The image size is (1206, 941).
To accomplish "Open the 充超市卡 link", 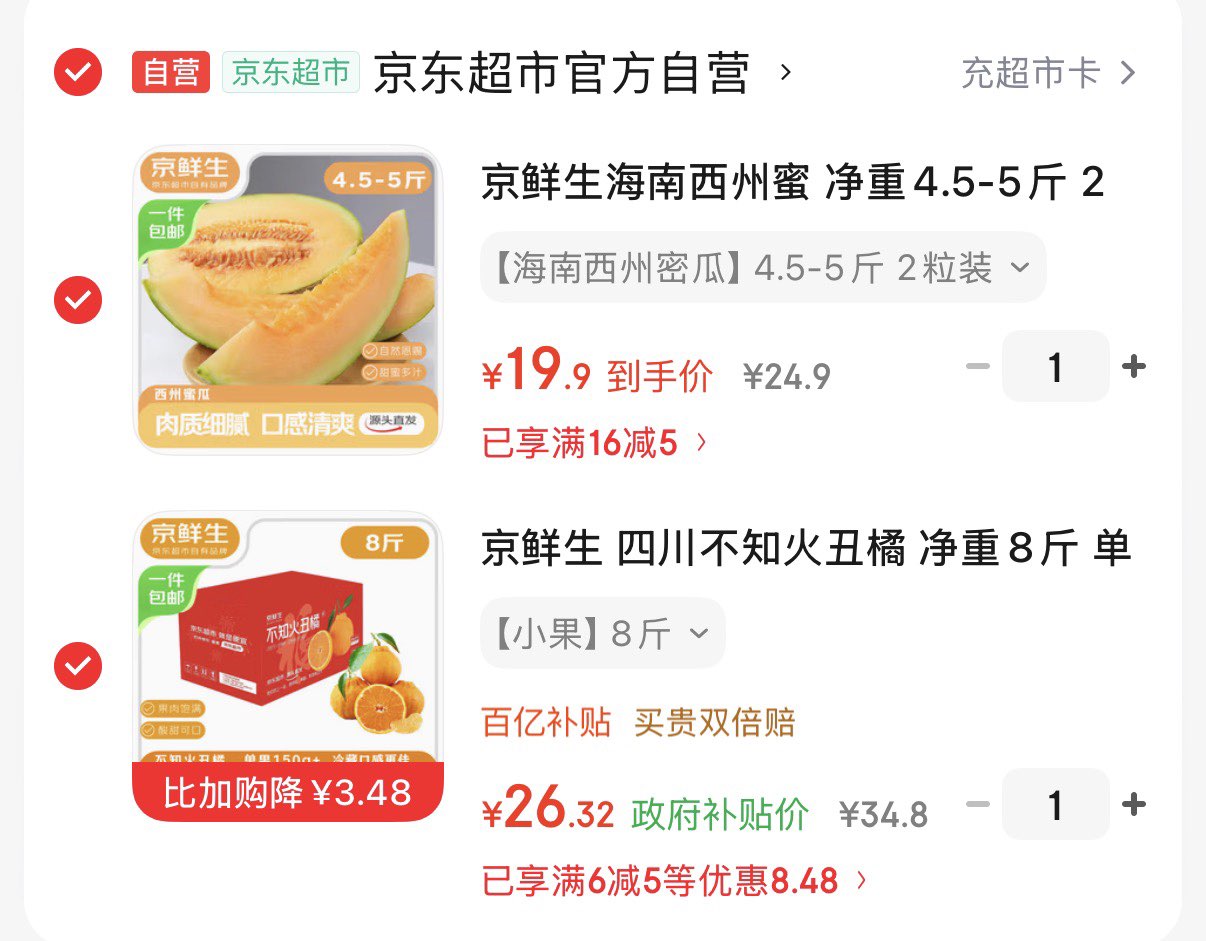I will tap(1047, 73).
